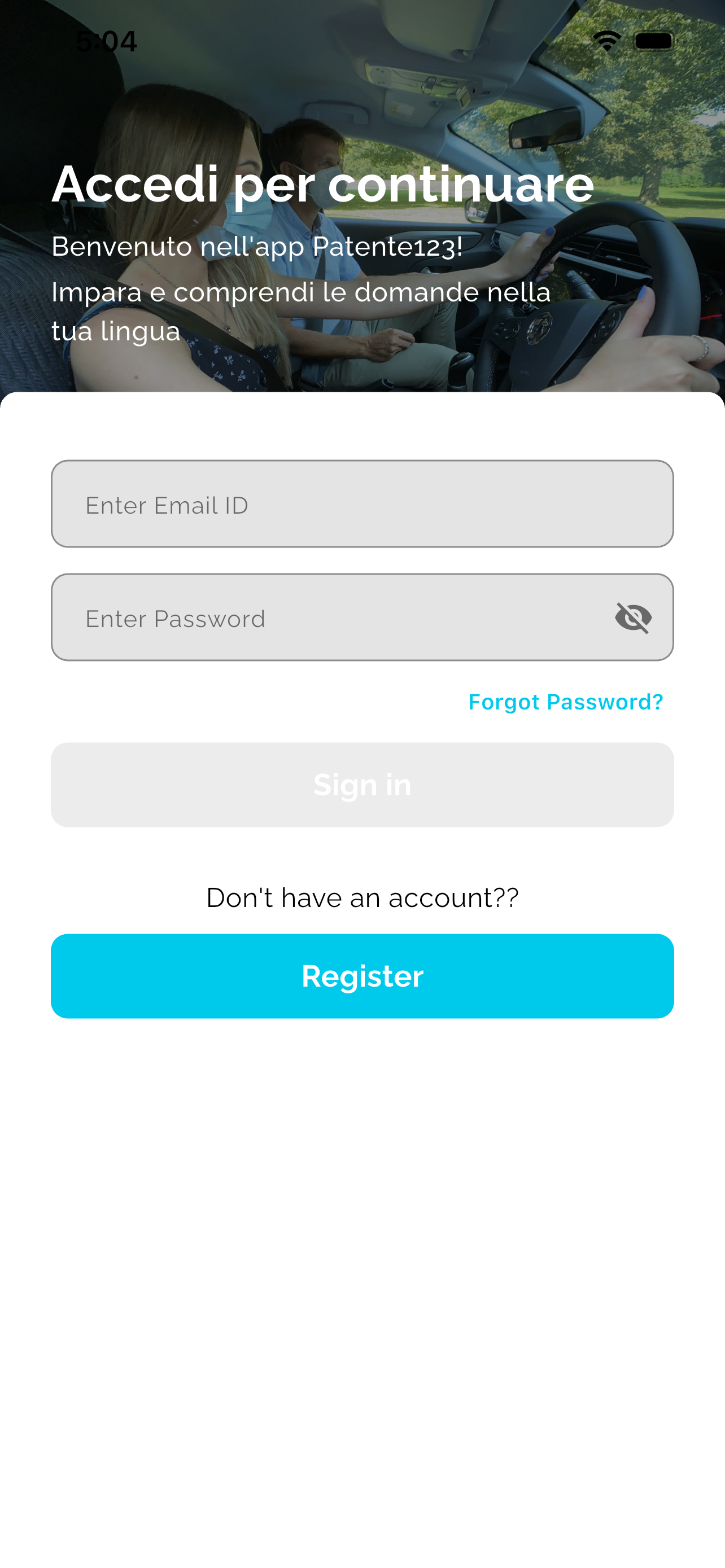Tap the Sign in button

[361, 785]
